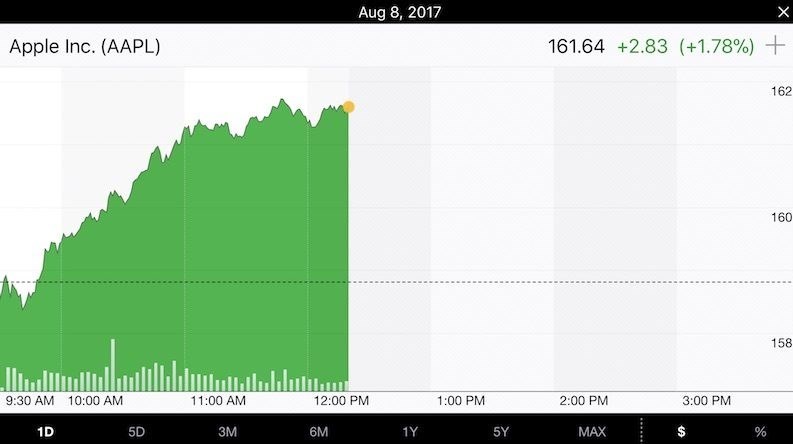Display change in percent with % option

[x=760, y=432]
